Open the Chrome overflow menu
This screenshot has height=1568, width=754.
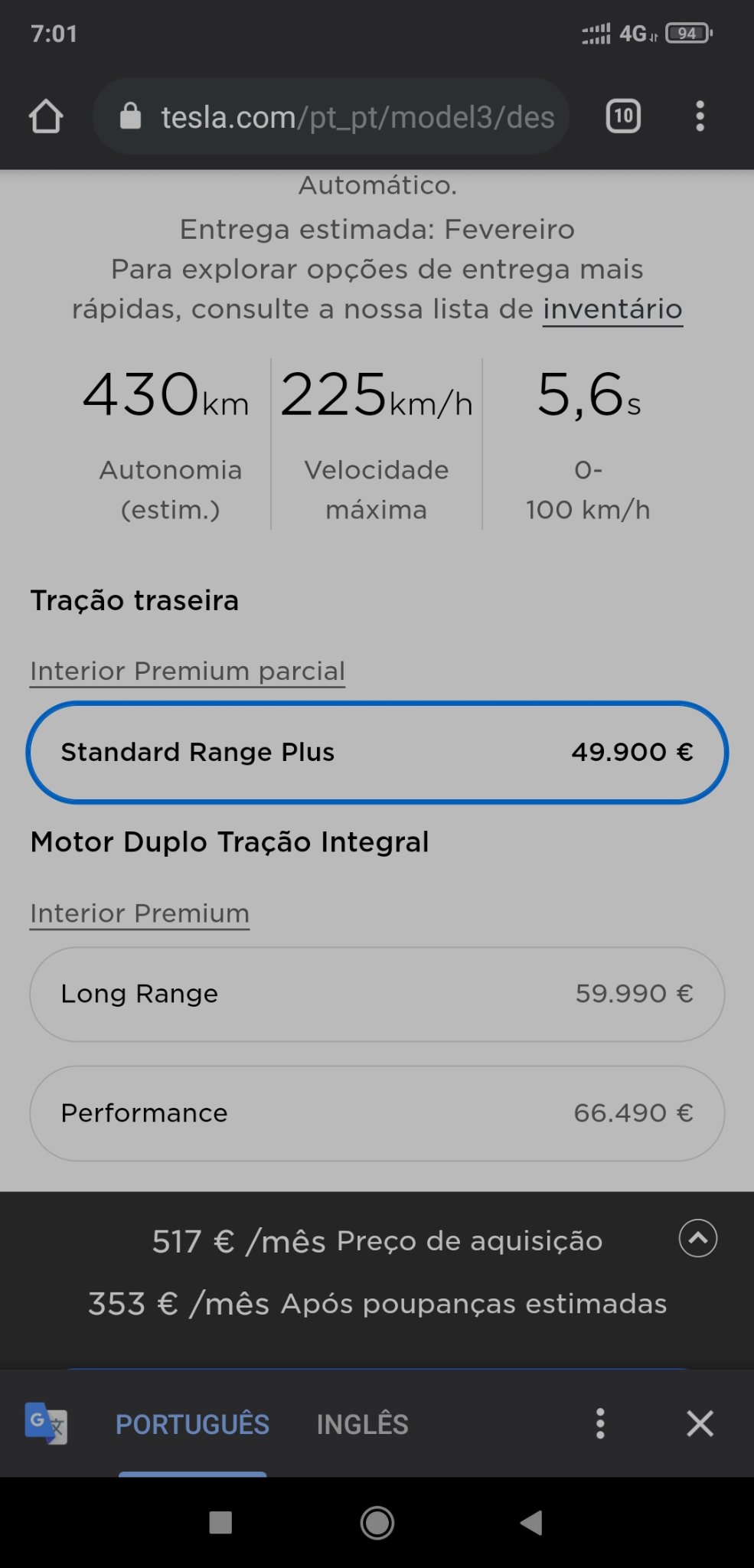click(700, 116)
